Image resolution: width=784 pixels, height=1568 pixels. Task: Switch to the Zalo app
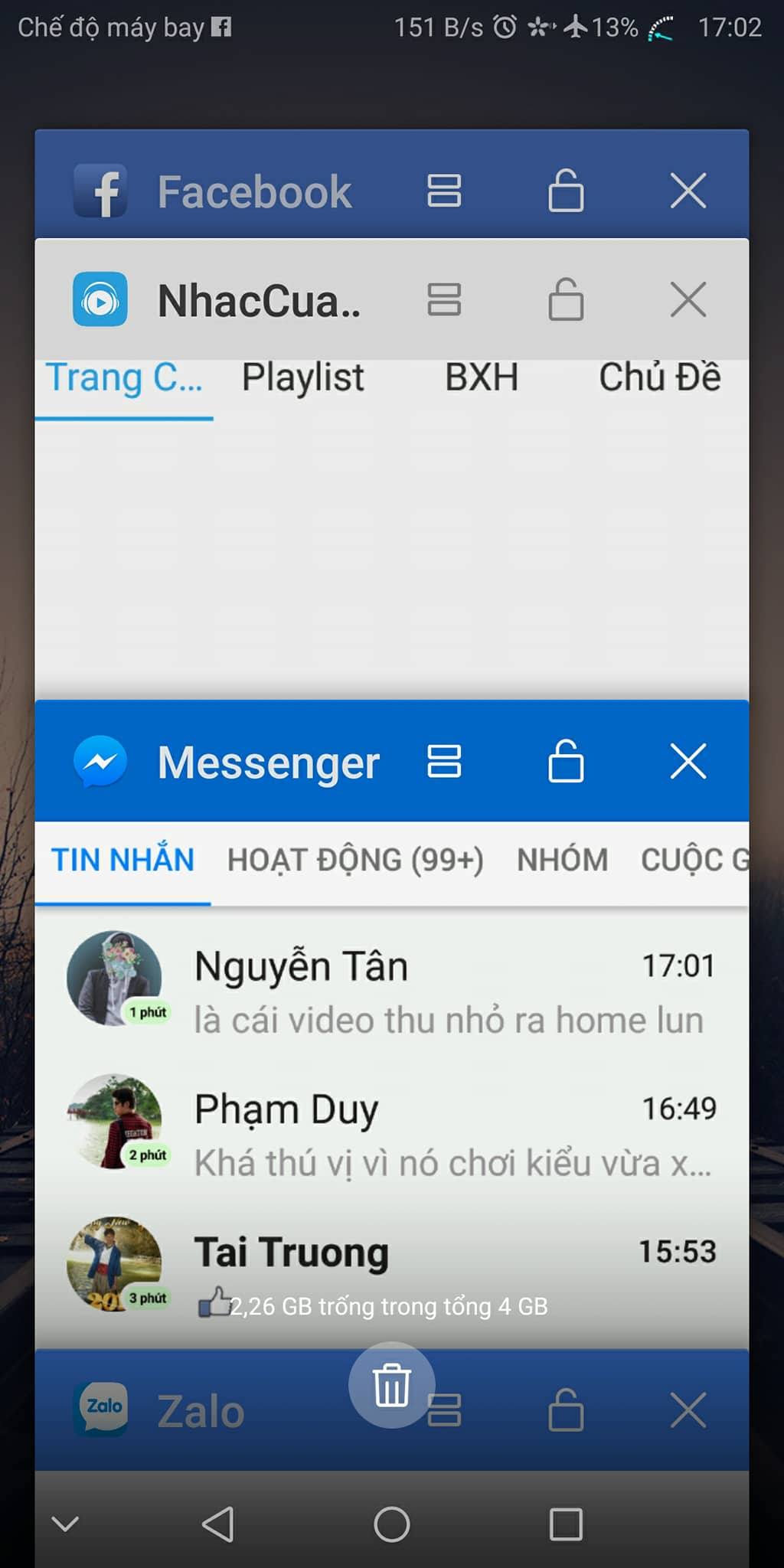pos(199,1413)
